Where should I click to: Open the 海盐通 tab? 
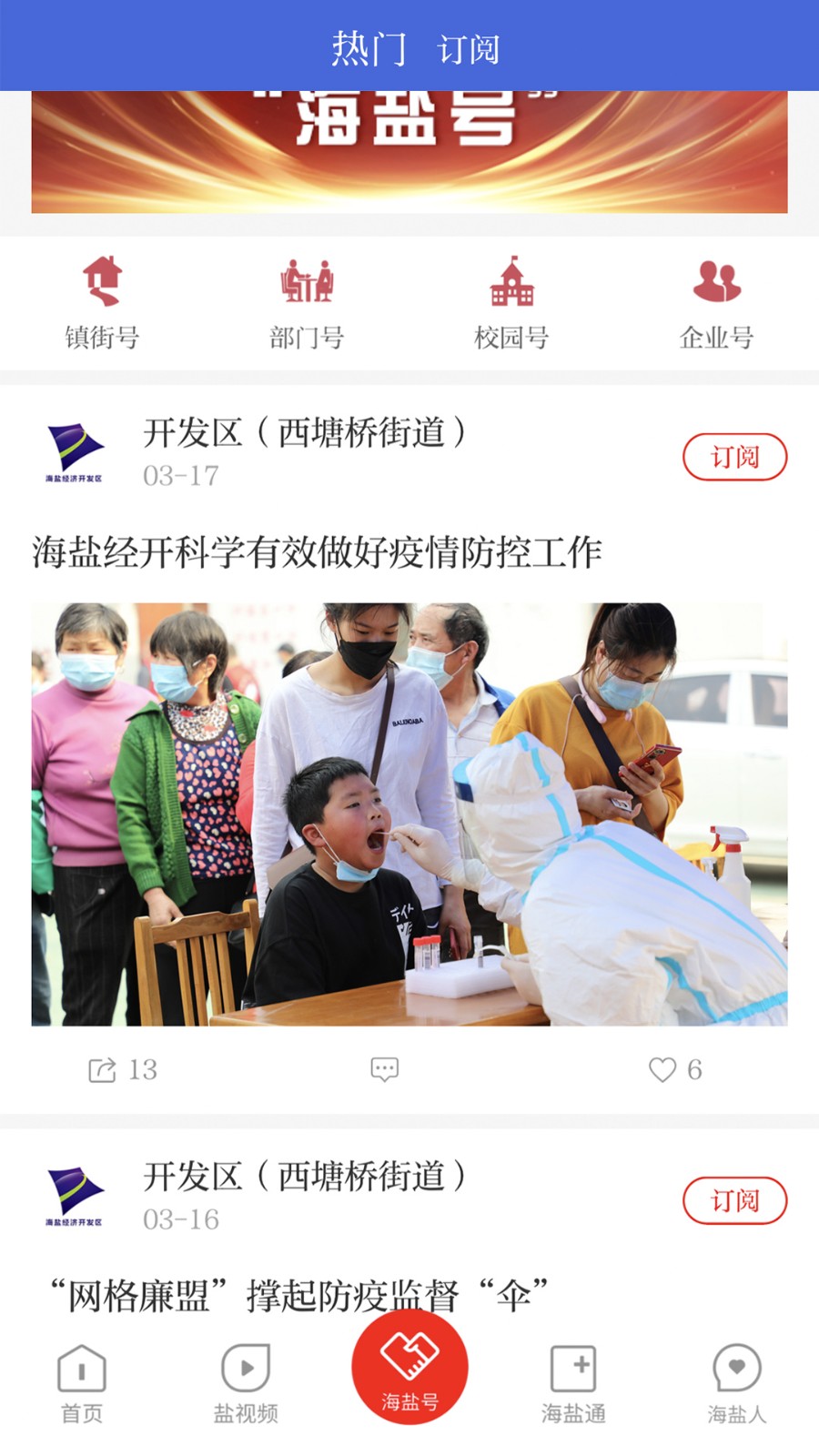[573, 1383]
